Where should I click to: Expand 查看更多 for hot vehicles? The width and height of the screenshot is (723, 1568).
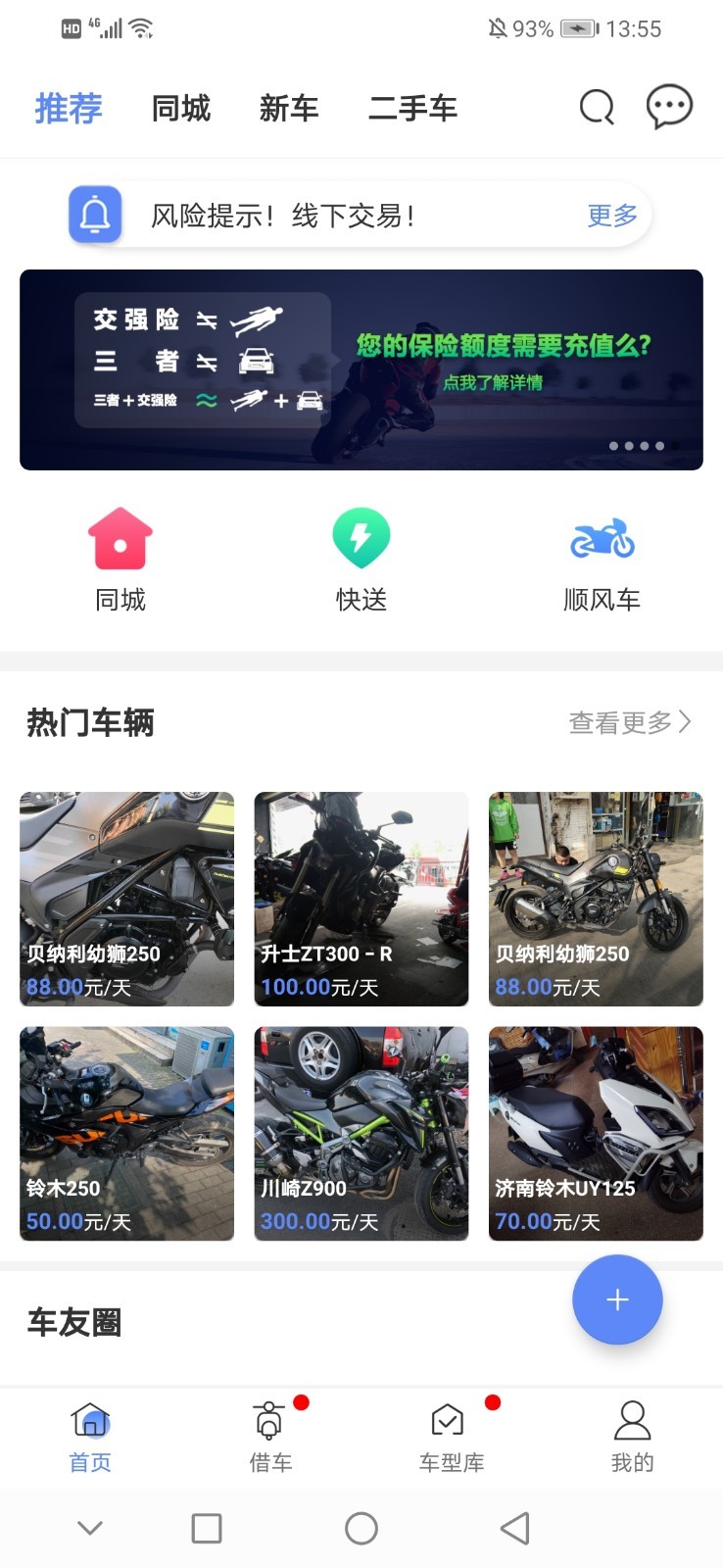tap(631, 722)
